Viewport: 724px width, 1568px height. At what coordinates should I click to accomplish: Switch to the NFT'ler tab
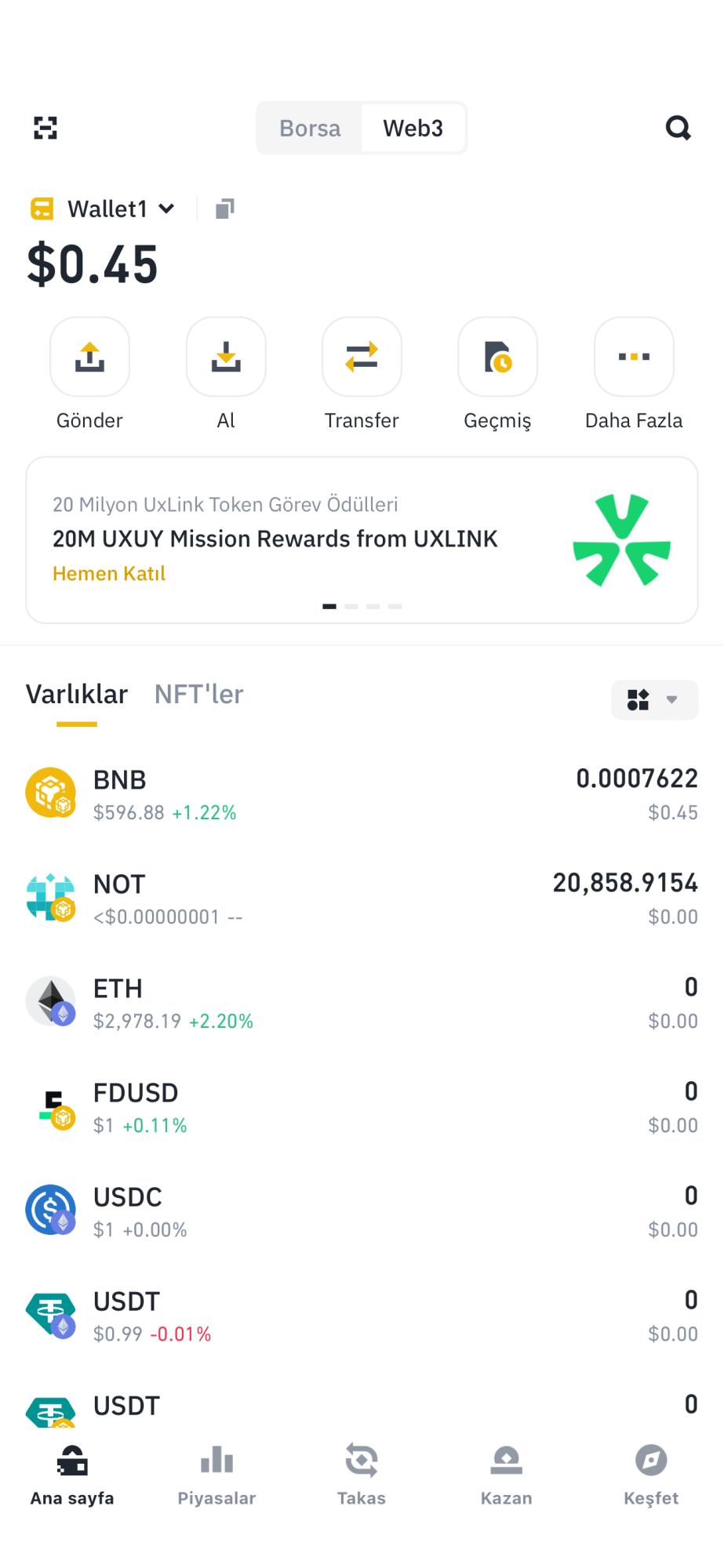pos(198,695)
